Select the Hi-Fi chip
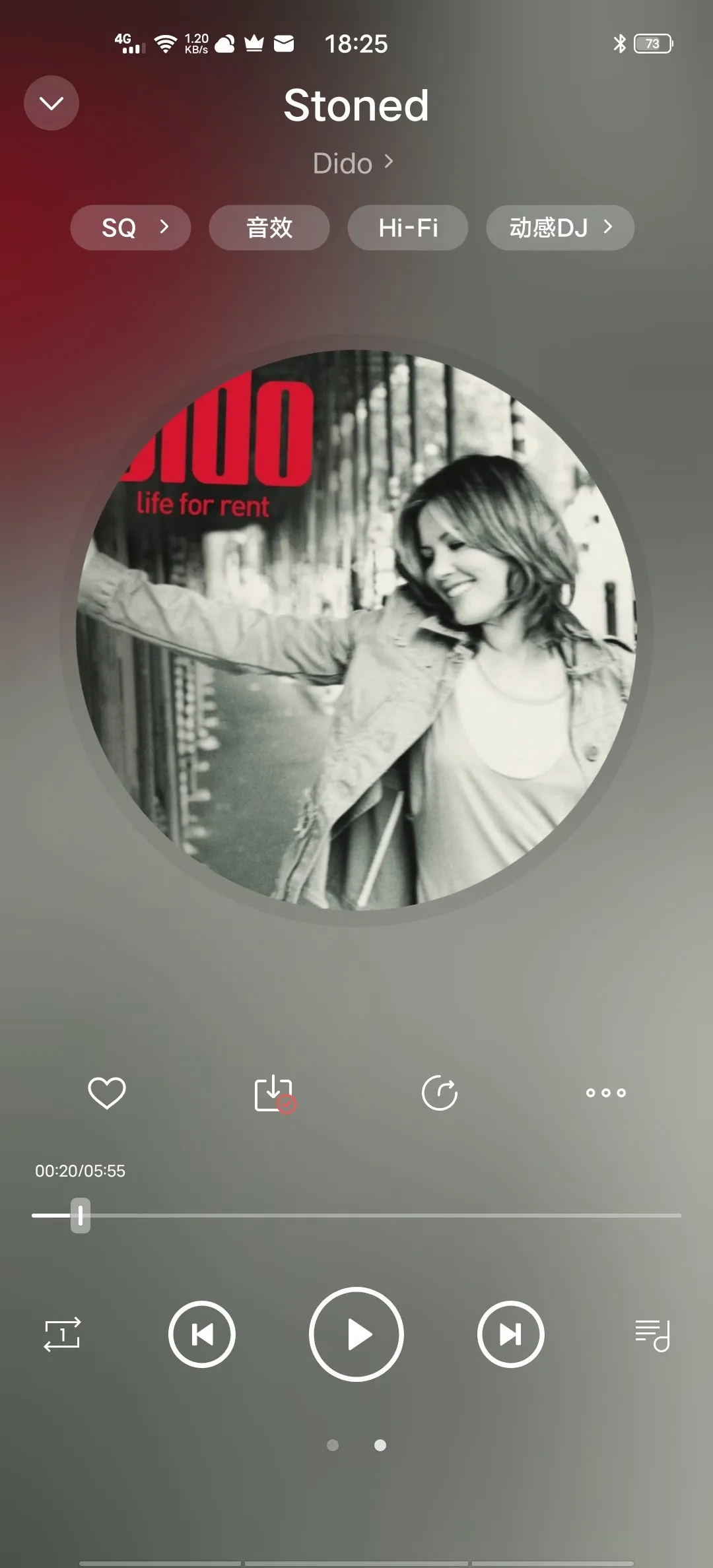 coord(408,228)
